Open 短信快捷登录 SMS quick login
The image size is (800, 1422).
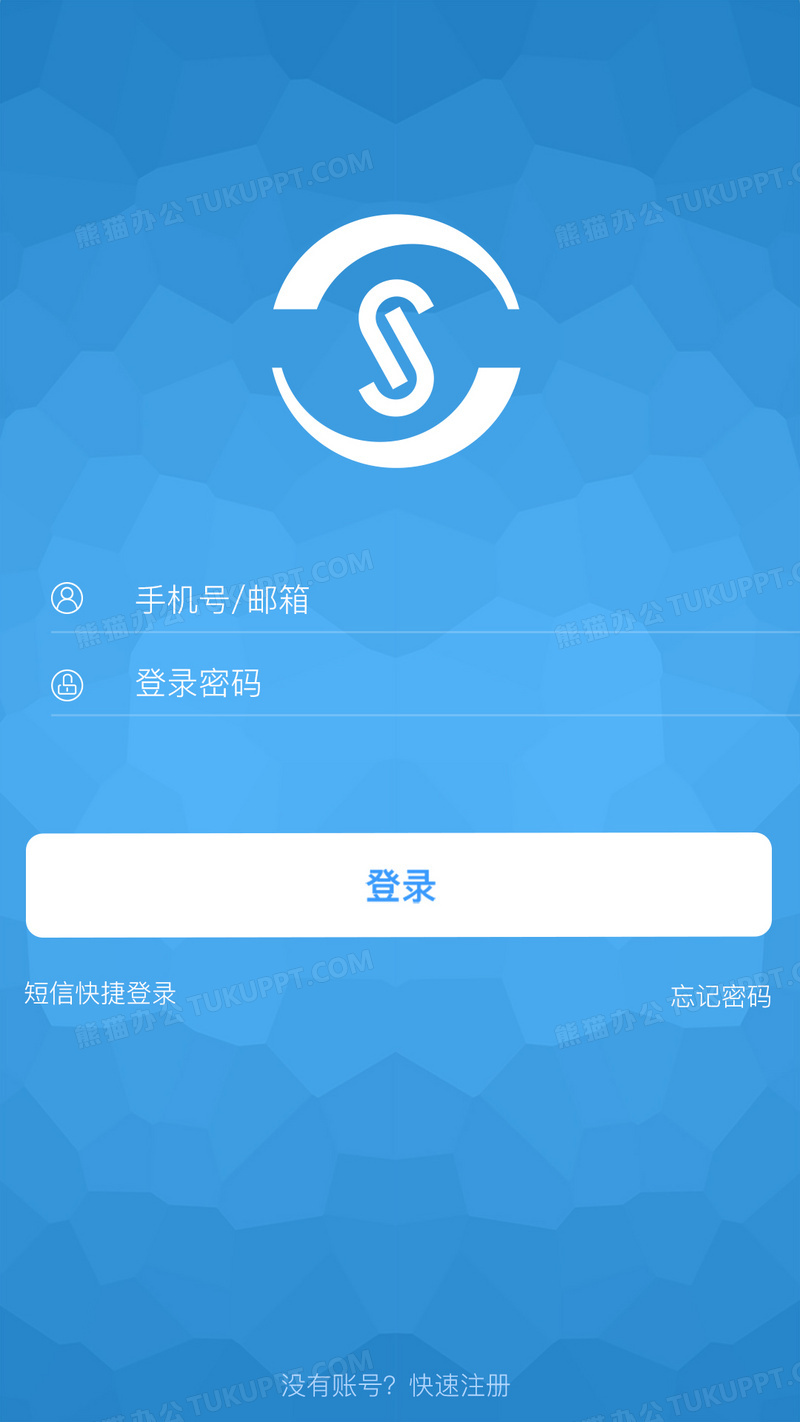(100, 993)
